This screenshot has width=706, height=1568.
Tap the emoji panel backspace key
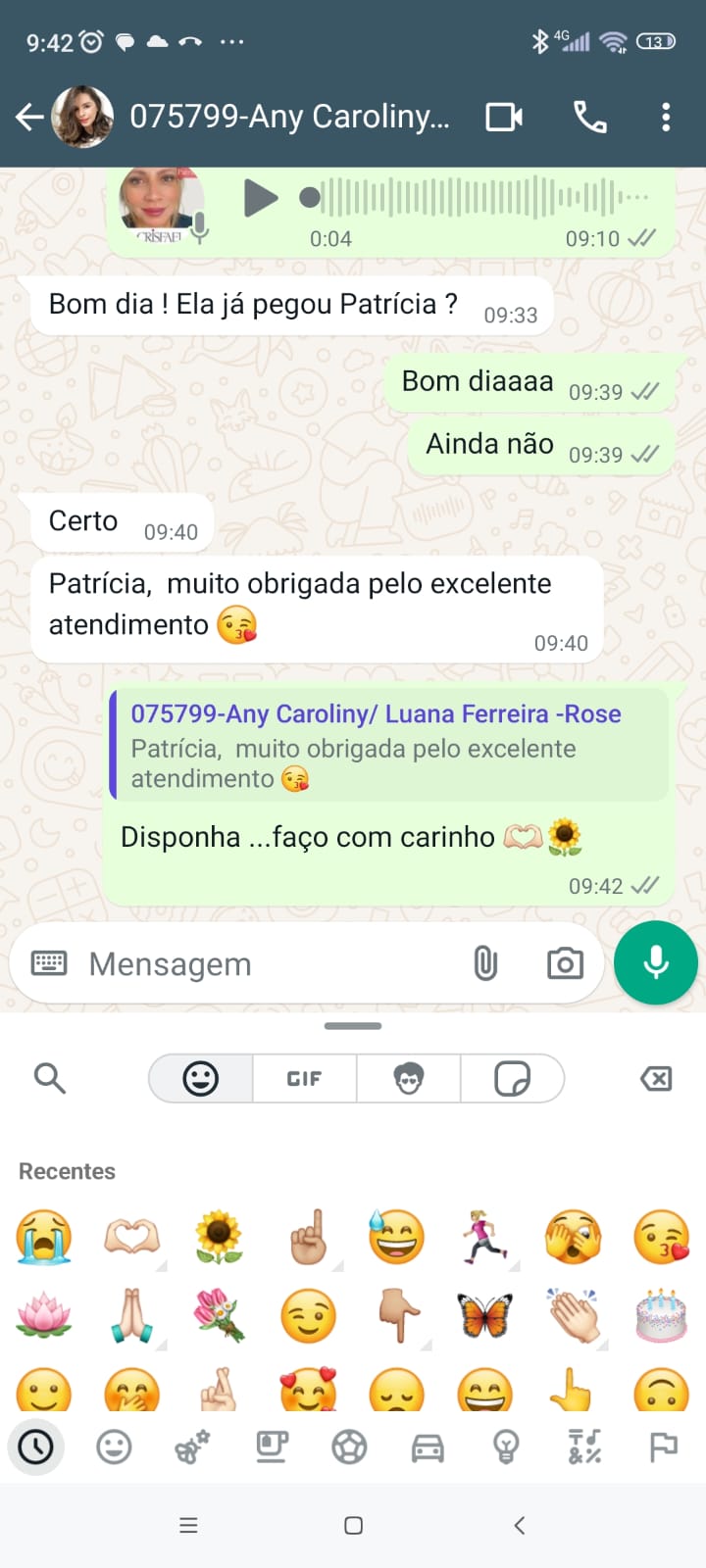656,1079
